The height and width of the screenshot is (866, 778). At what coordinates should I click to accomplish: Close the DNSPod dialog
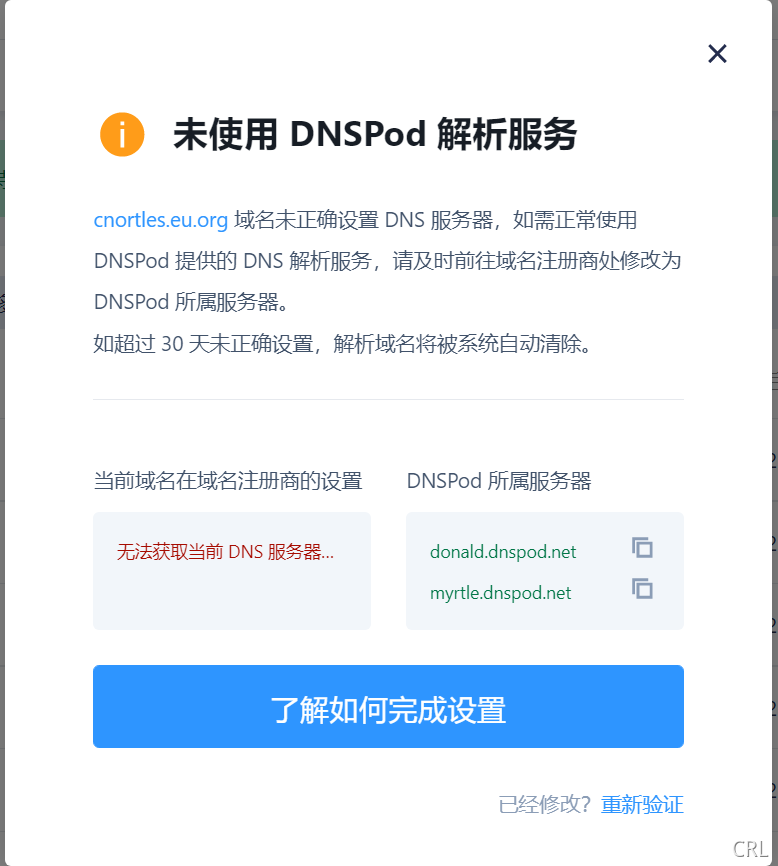tap(717, 54)
